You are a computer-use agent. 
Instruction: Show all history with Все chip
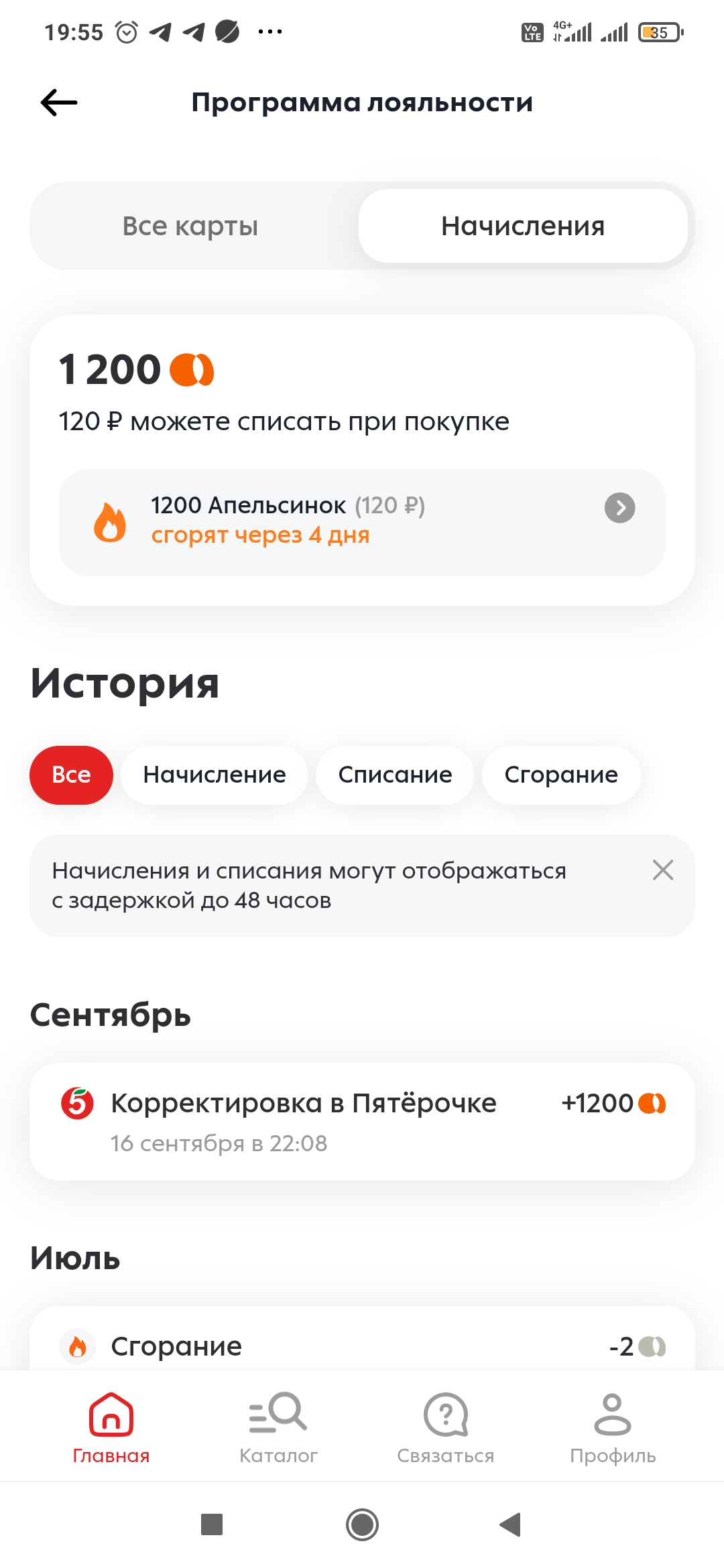click(71, 775)
